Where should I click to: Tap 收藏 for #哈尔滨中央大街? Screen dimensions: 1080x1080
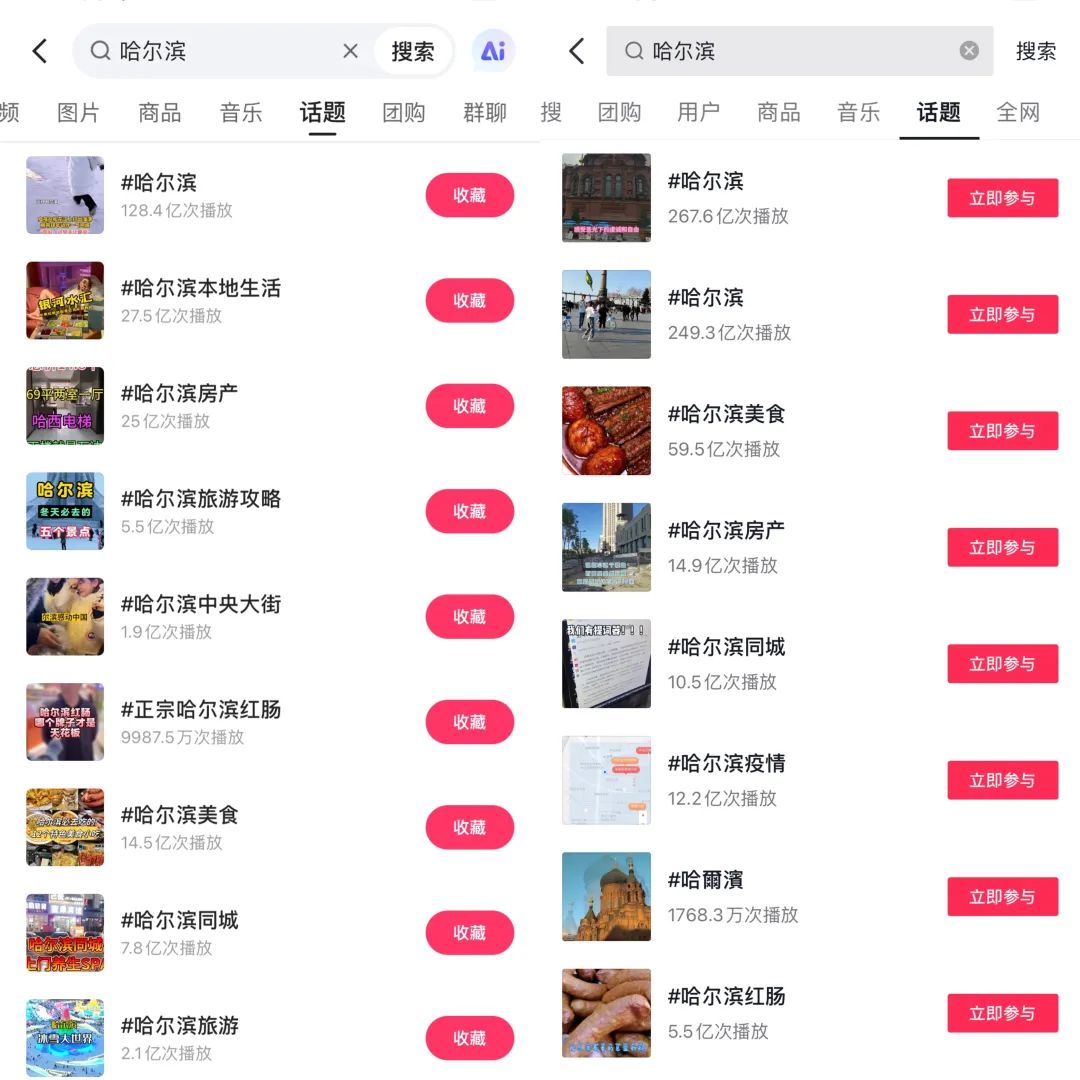469,616
